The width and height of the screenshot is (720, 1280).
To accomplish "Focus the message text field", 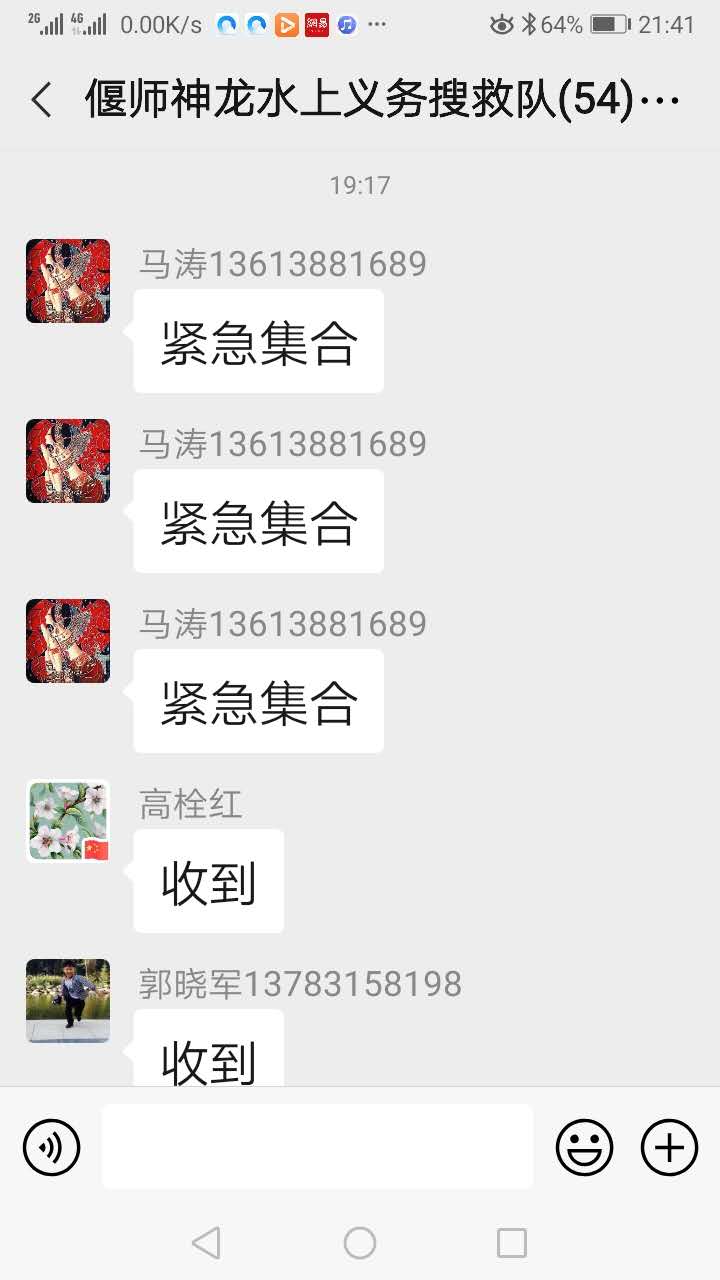I will pos(317,1146).
